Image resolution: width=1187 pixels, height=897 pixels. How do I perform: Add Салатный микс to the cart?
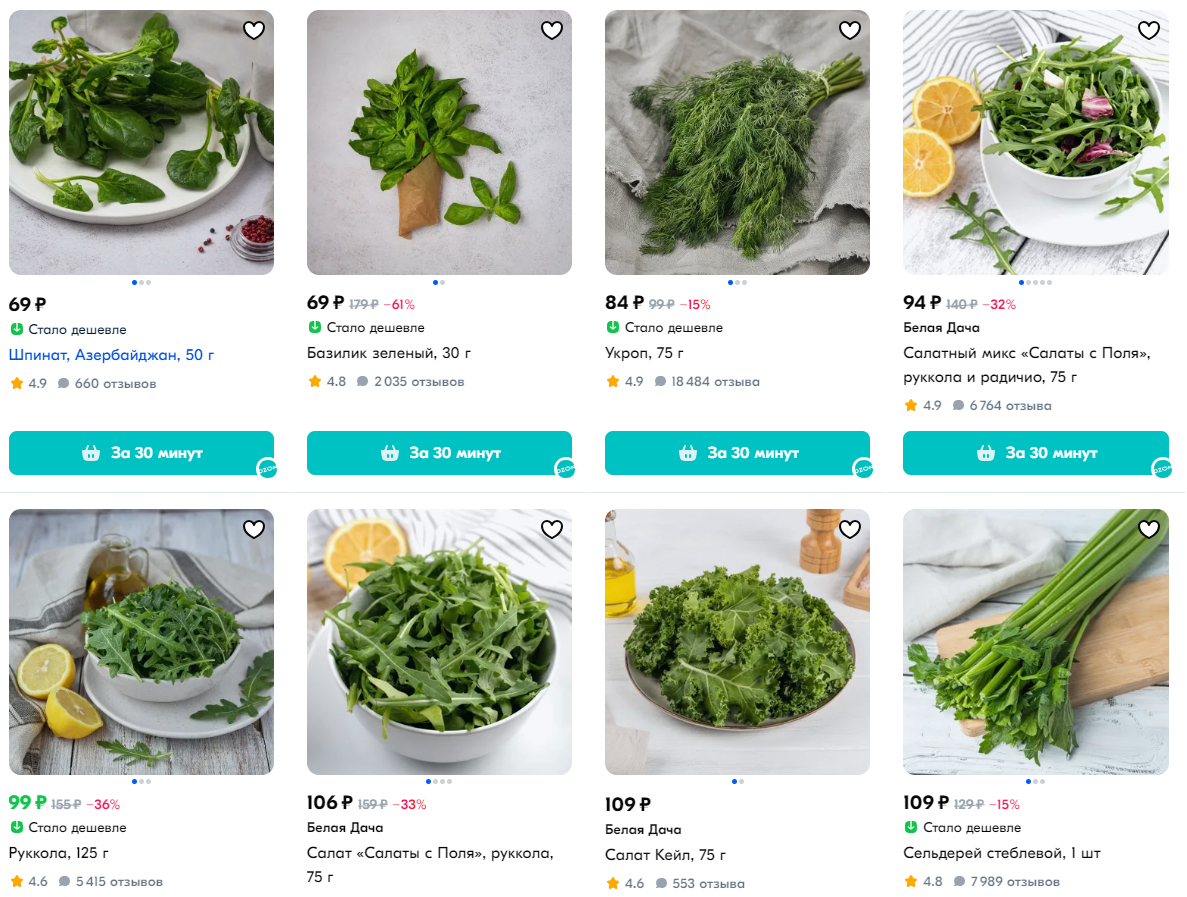(x=1035, y=453)
